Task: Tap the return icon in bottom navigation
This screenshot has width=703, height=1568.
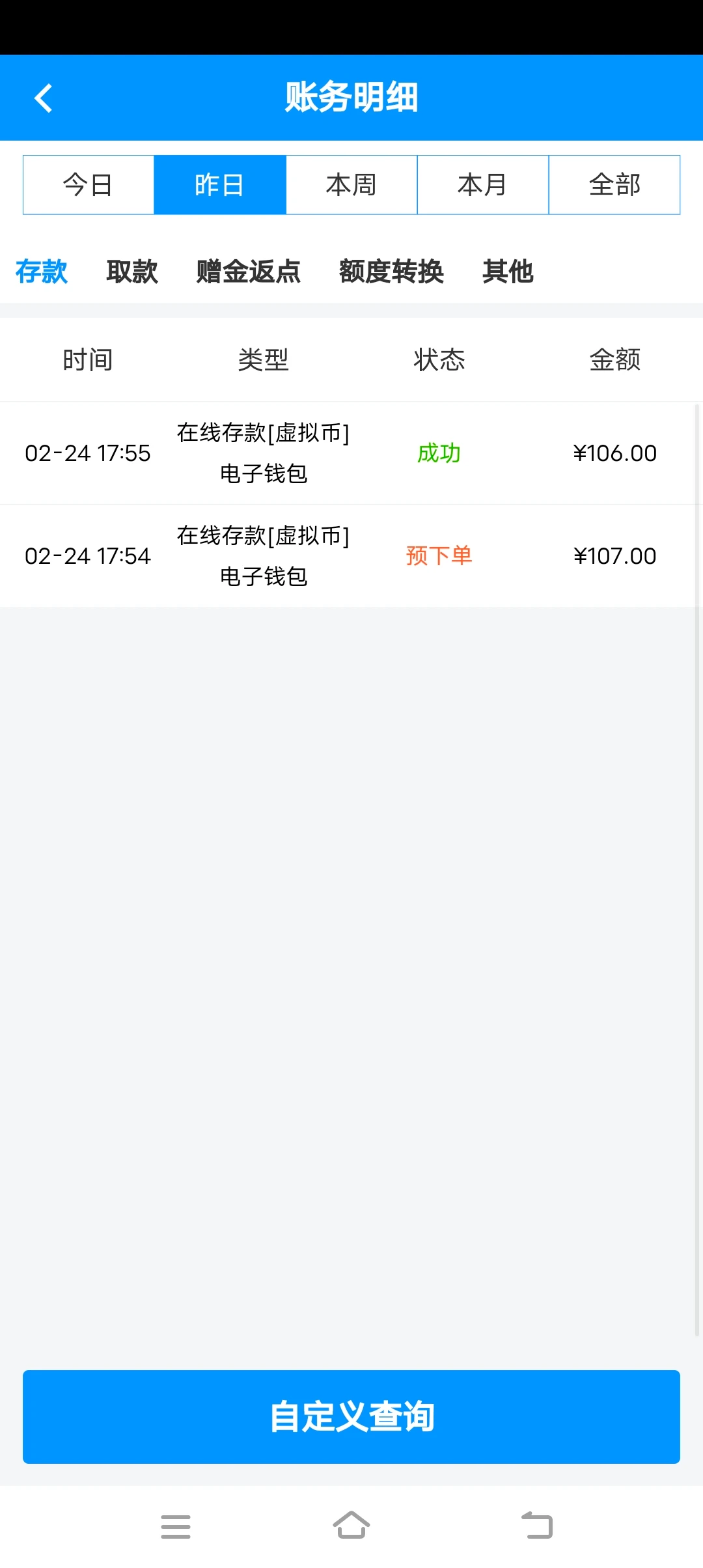Action: coord(535,1526)
